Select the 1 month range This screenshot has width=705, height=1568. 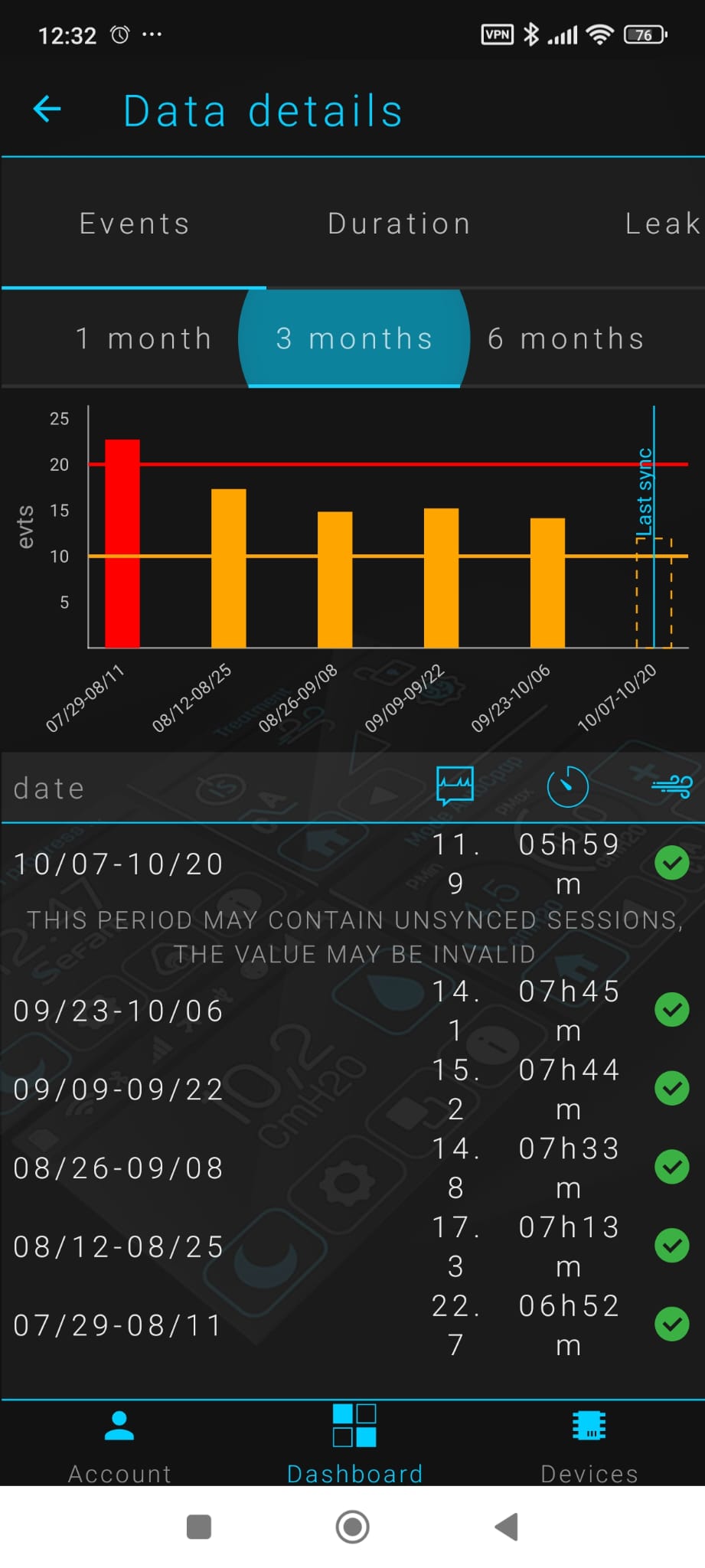click(143, 338)
